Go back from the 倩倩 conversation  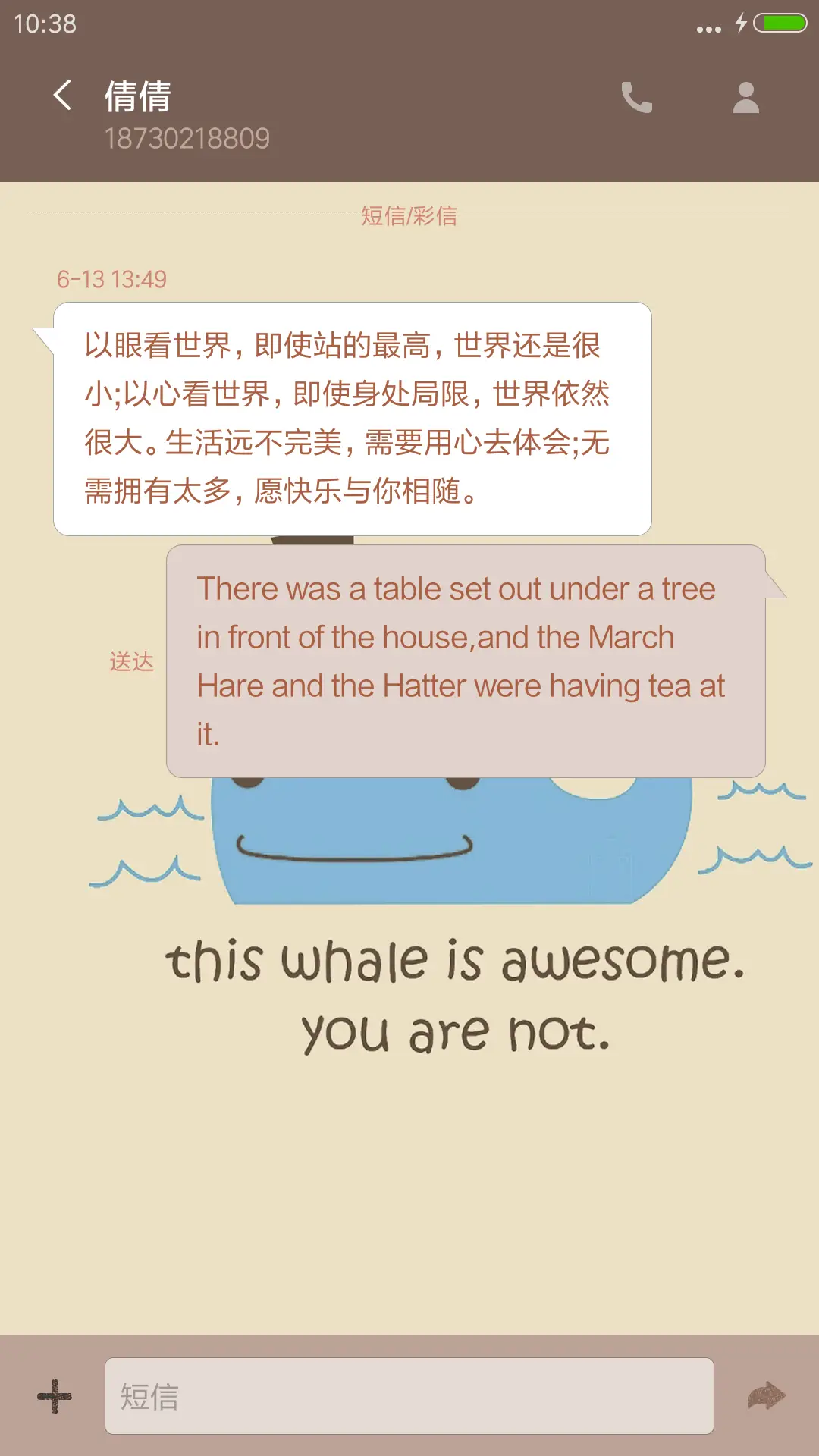point(63,96)
